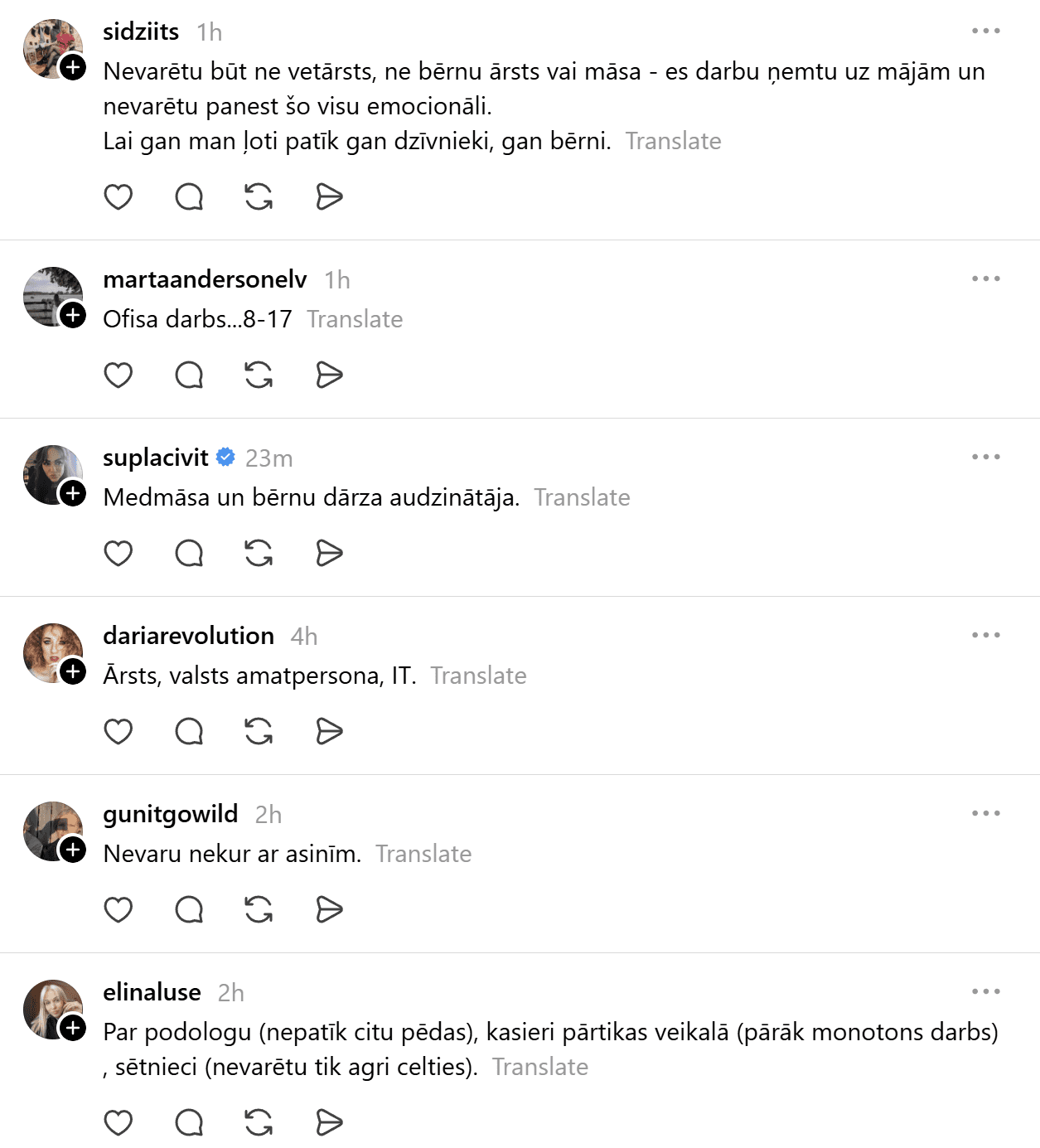The height and width of the screenshot is (1148, 1040).
Task: Repost elinaluse's reply
Action: coord(259,1123)
